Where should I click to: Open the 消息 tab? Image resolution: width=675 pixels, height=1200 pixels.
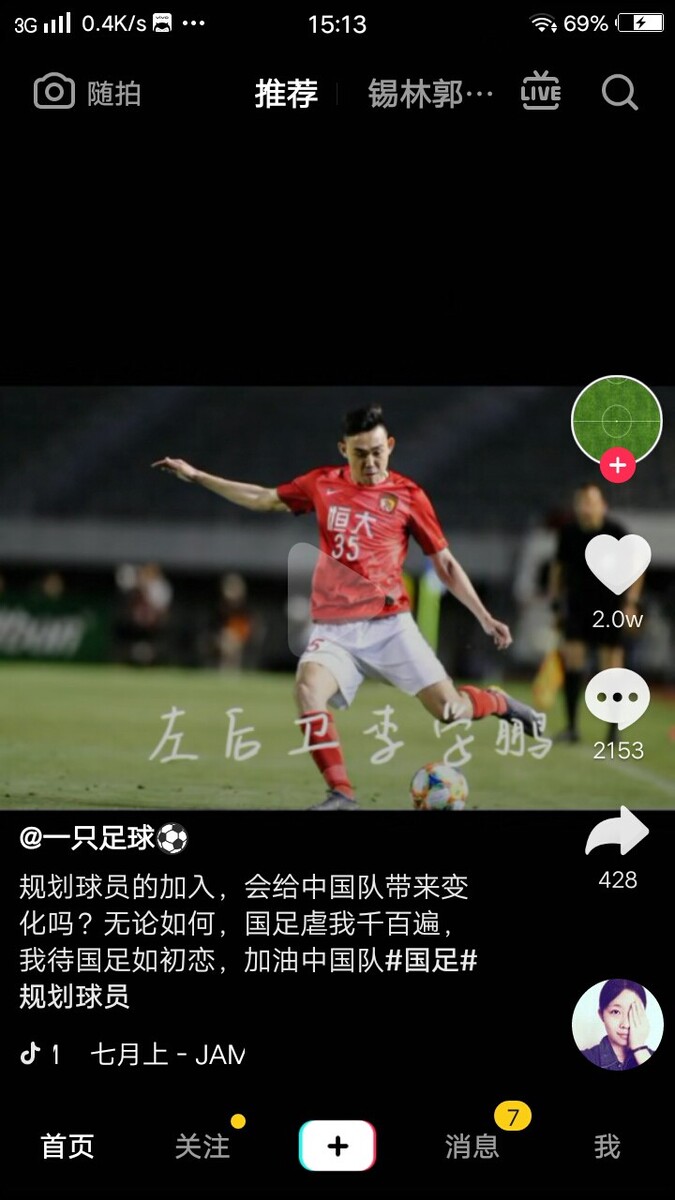click(x=472, y=1146)
